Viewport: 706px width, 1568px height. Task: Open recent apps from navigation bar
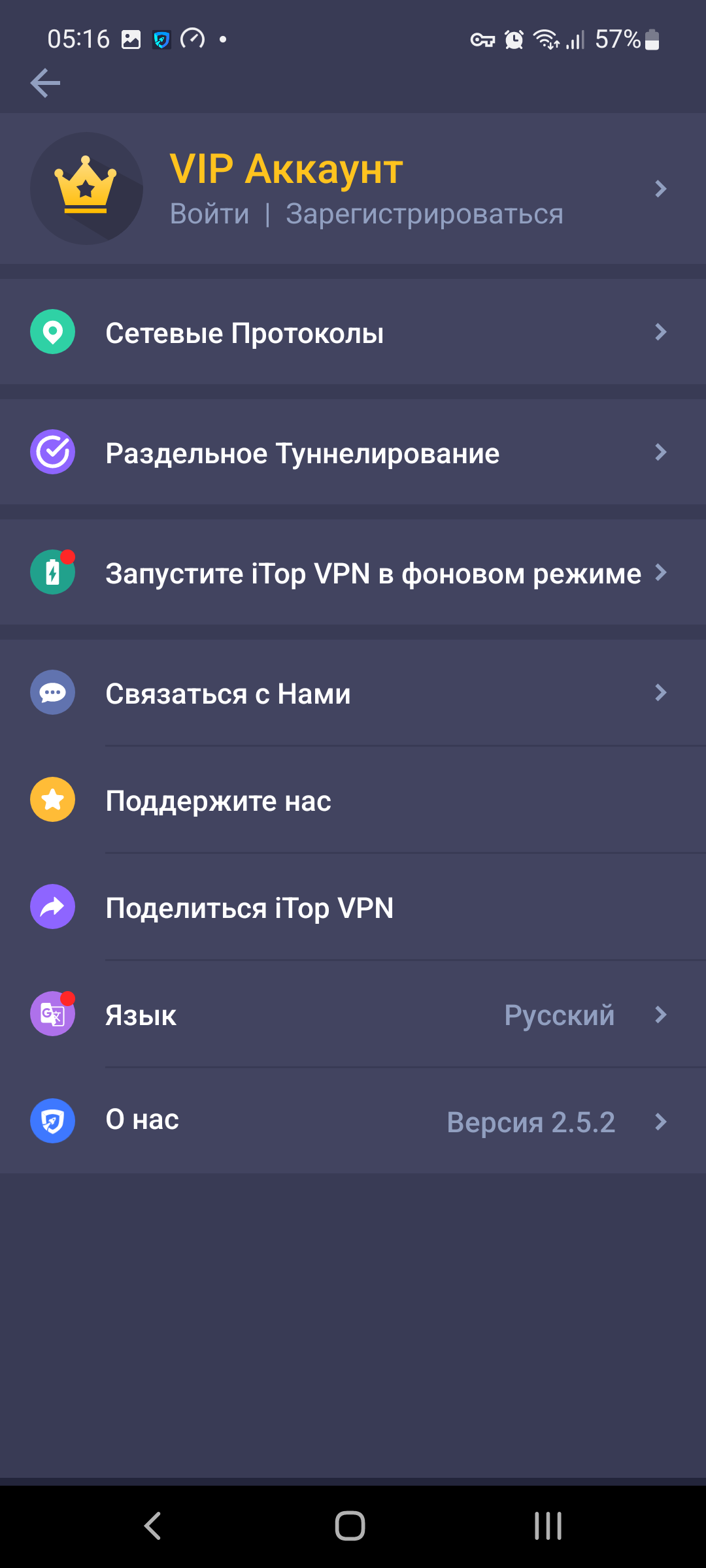[548, 1526]
